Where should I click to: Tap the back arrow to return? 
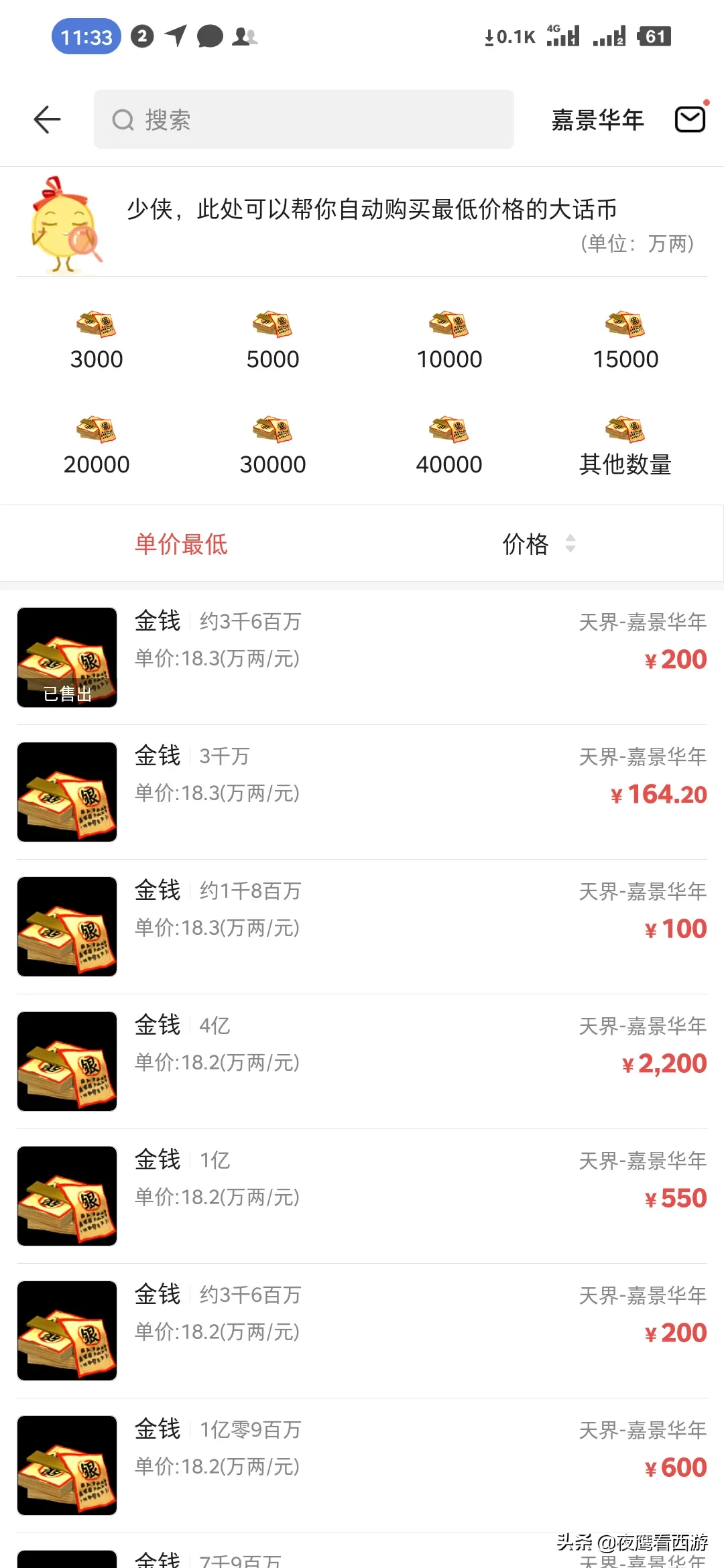point(46,119)
